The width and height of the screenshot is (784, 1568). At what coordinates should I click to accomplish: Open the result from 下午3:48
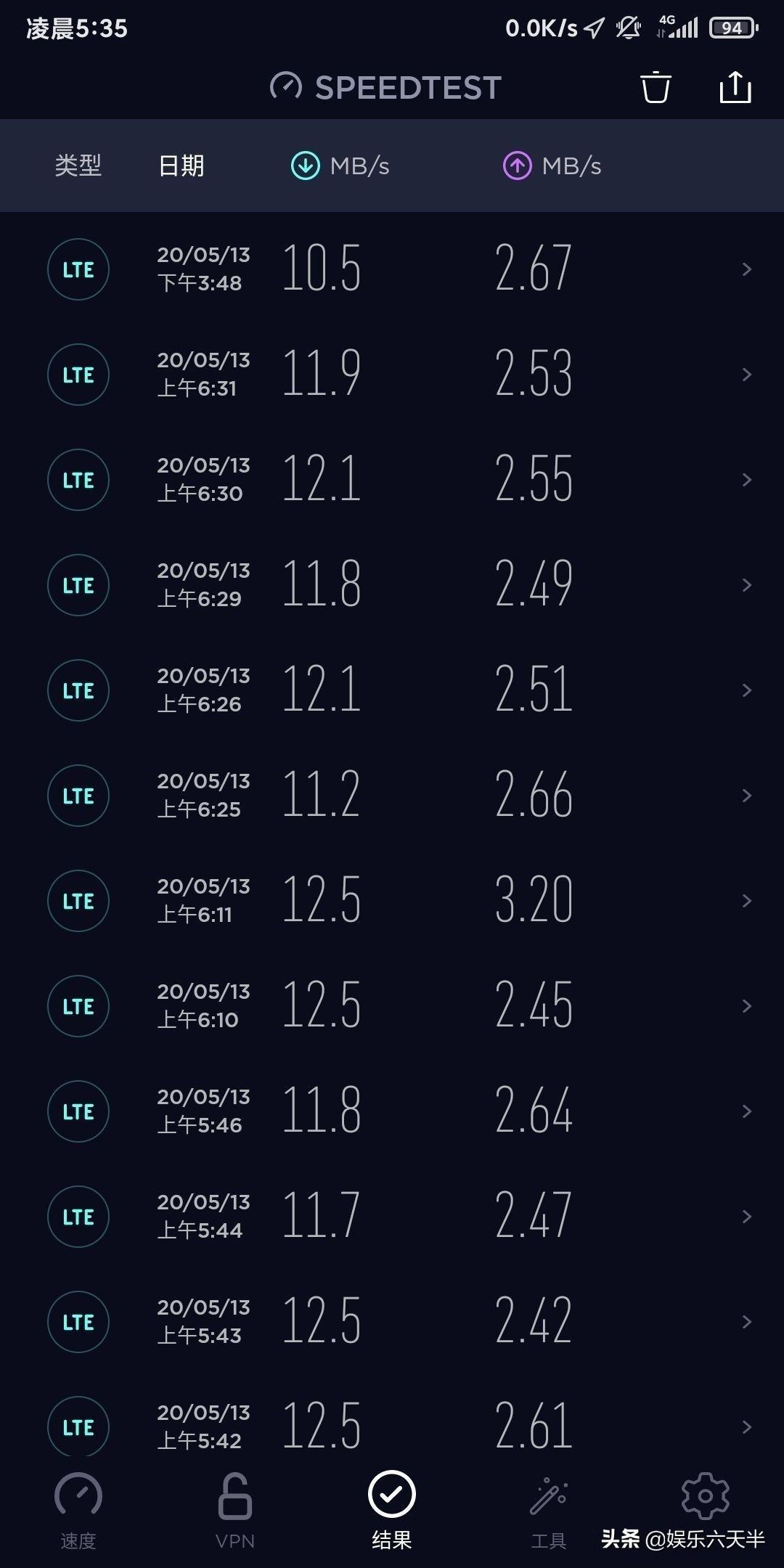coord(392,269)
